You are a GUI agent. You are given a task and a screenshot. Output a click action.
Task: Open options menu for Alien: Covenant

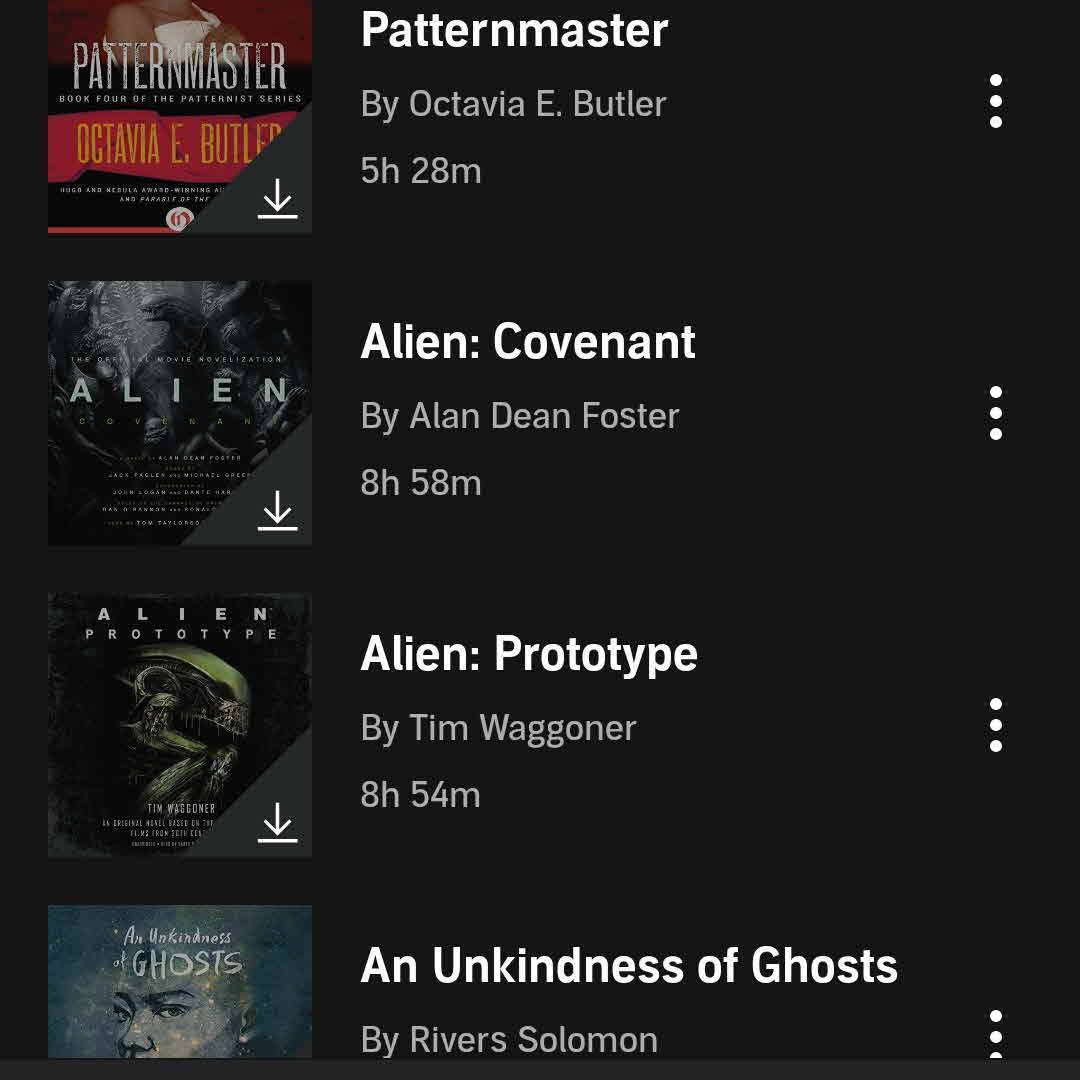[x=995, y=413]
